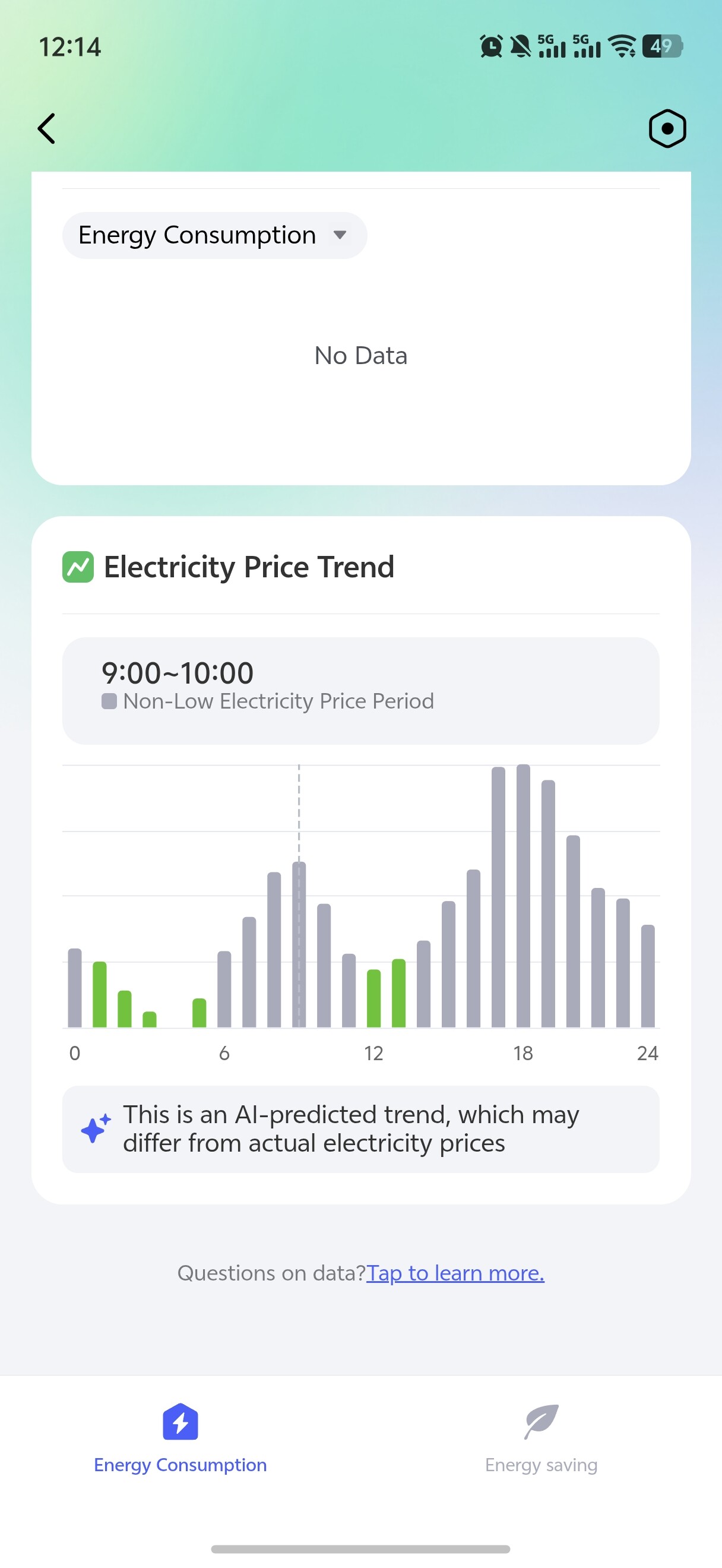Open the 'Tap to learn more' link
Screen dimensions: 722x1568
pyautogui.click(x=455, y=1272)
